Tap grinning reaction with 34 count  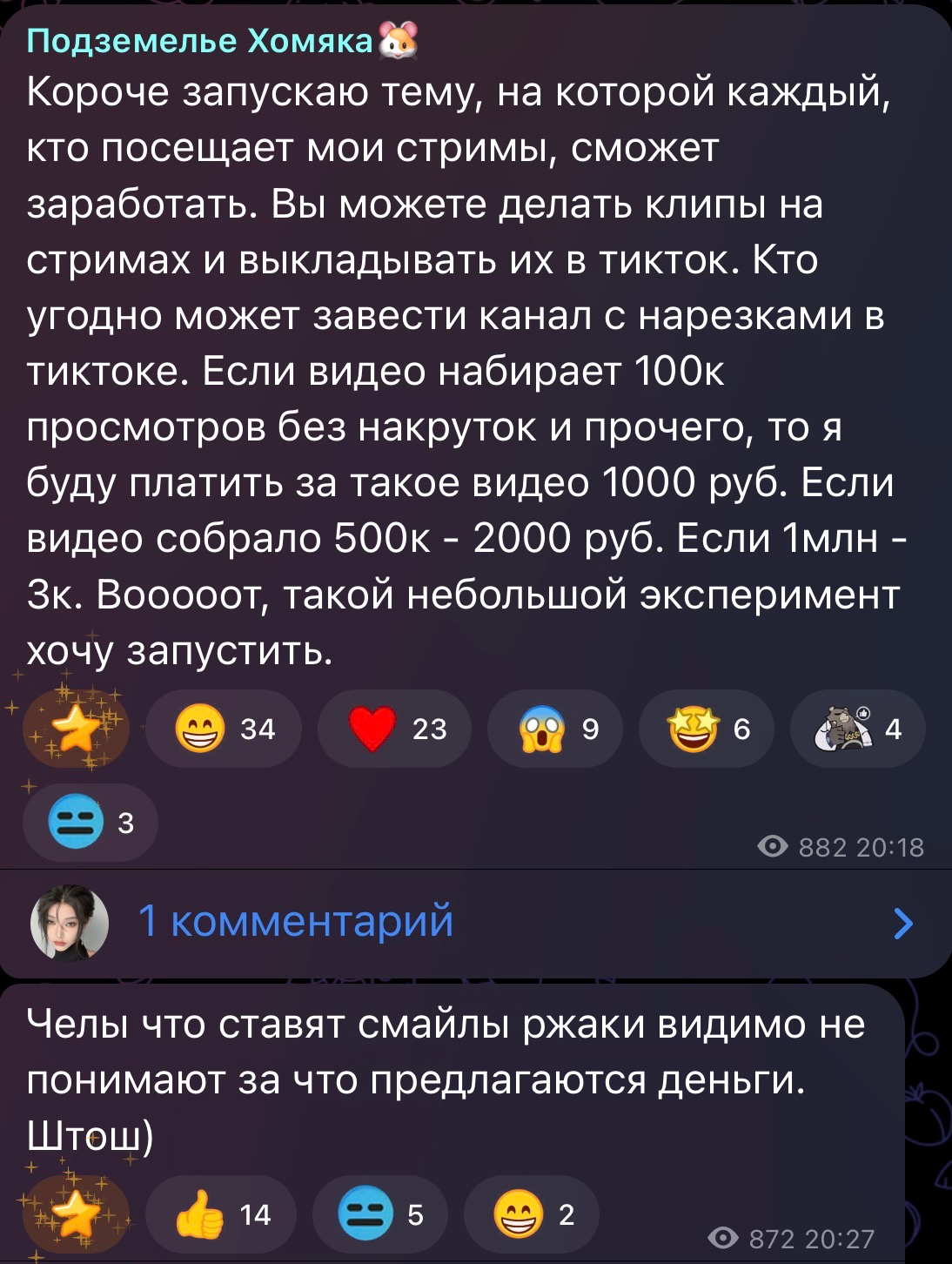[x=223, y=729]
